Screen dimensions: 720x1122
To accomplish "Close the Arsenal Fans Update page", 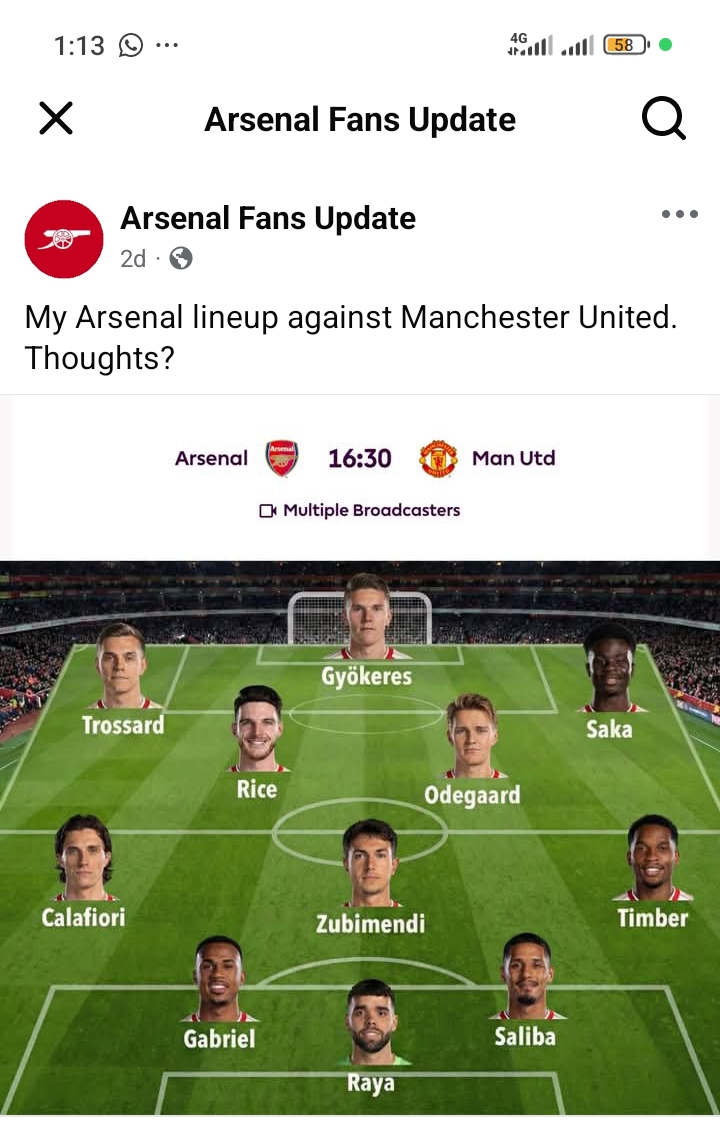I will [56, 119].
